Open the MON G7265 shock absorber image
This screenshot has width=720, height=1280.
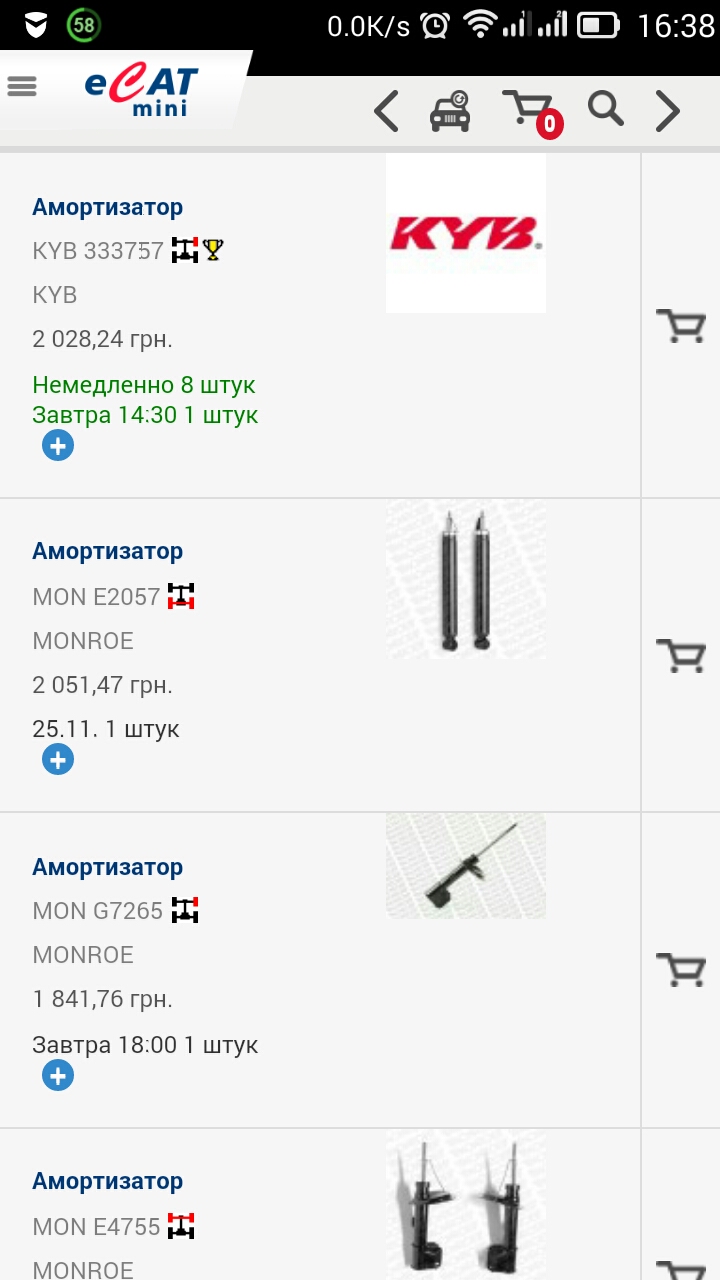466,866
